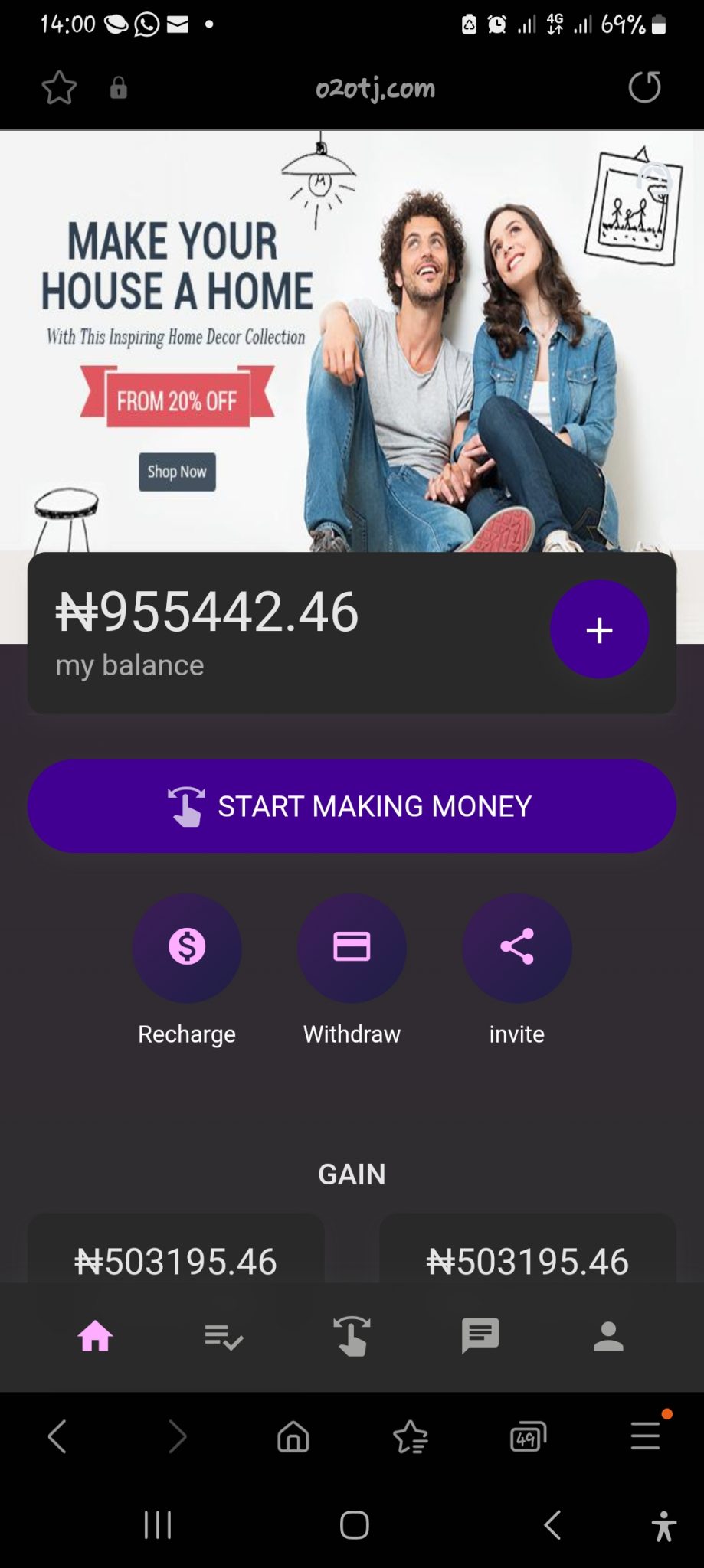Viewport: 704px width, 1568px height.
Task: Go back to the previous browser page
Action: [57, 1436]
